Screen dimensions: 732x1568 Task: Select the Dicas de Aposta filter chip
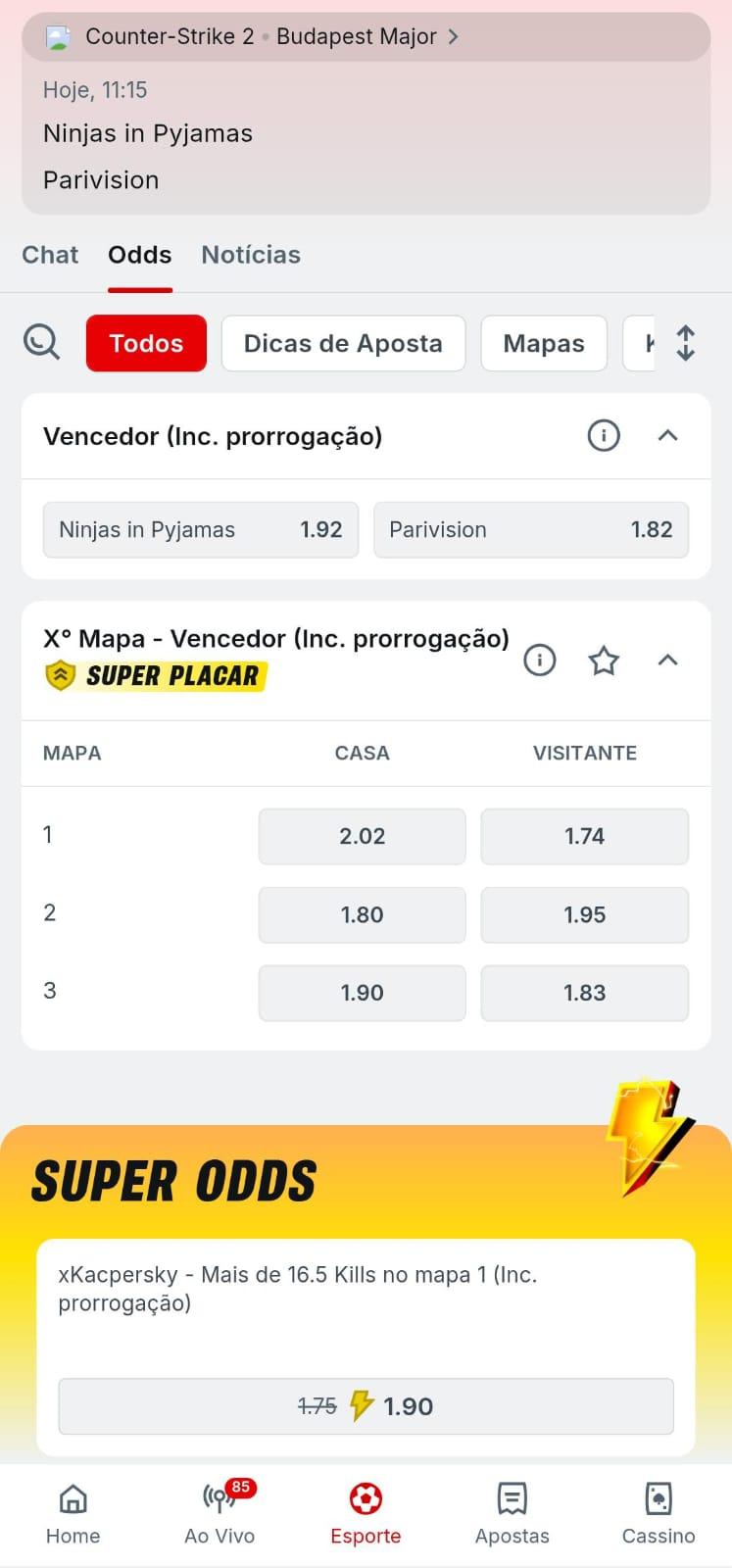click(x=343, y=343)
